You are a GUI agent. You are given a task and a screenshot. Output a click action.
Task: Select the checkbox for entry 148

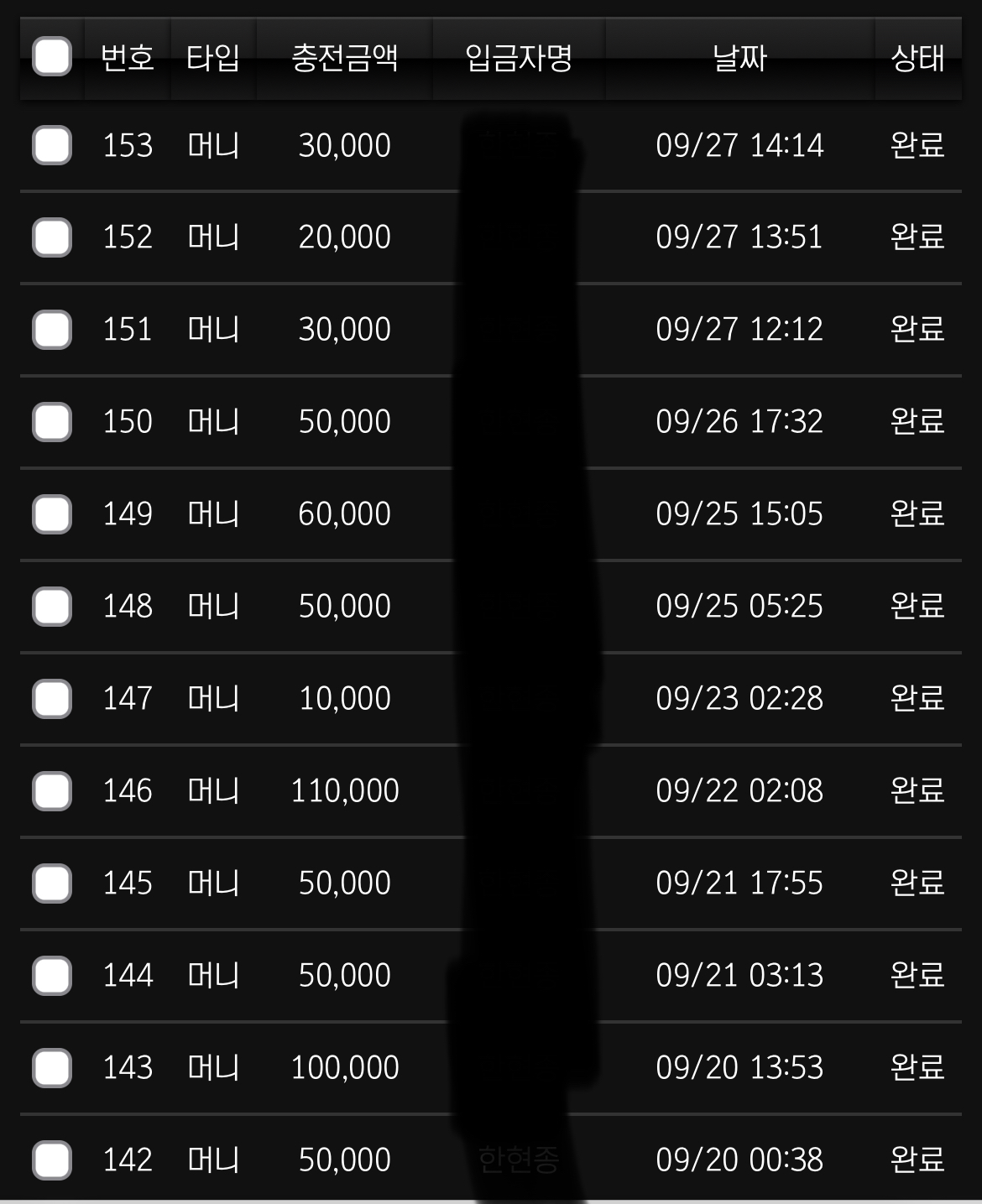point(52,607)
